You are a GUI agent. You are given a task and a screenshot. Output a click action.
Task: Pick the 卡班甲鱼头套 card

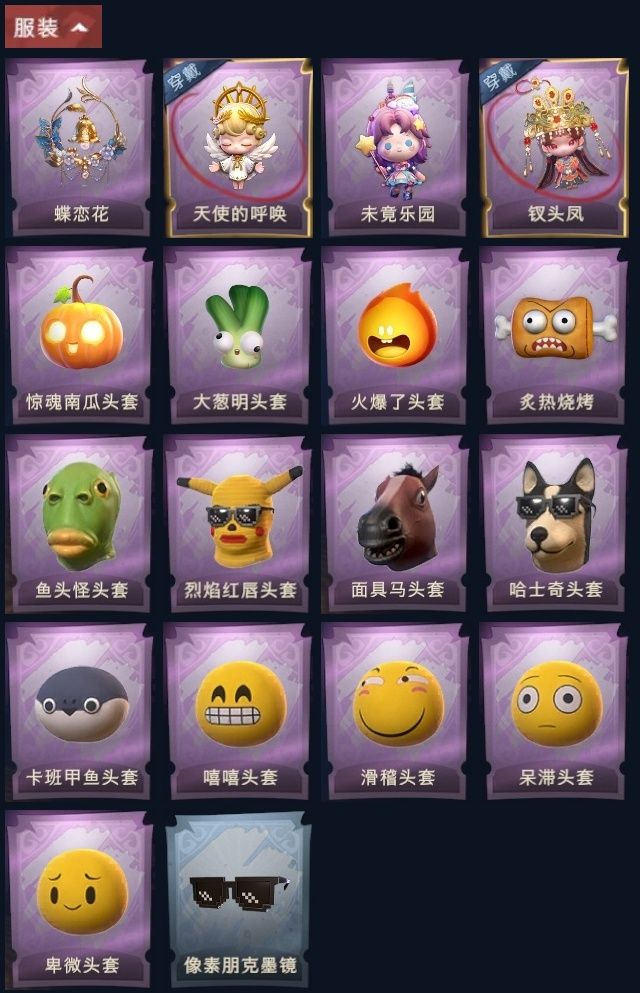click(80, 710)
